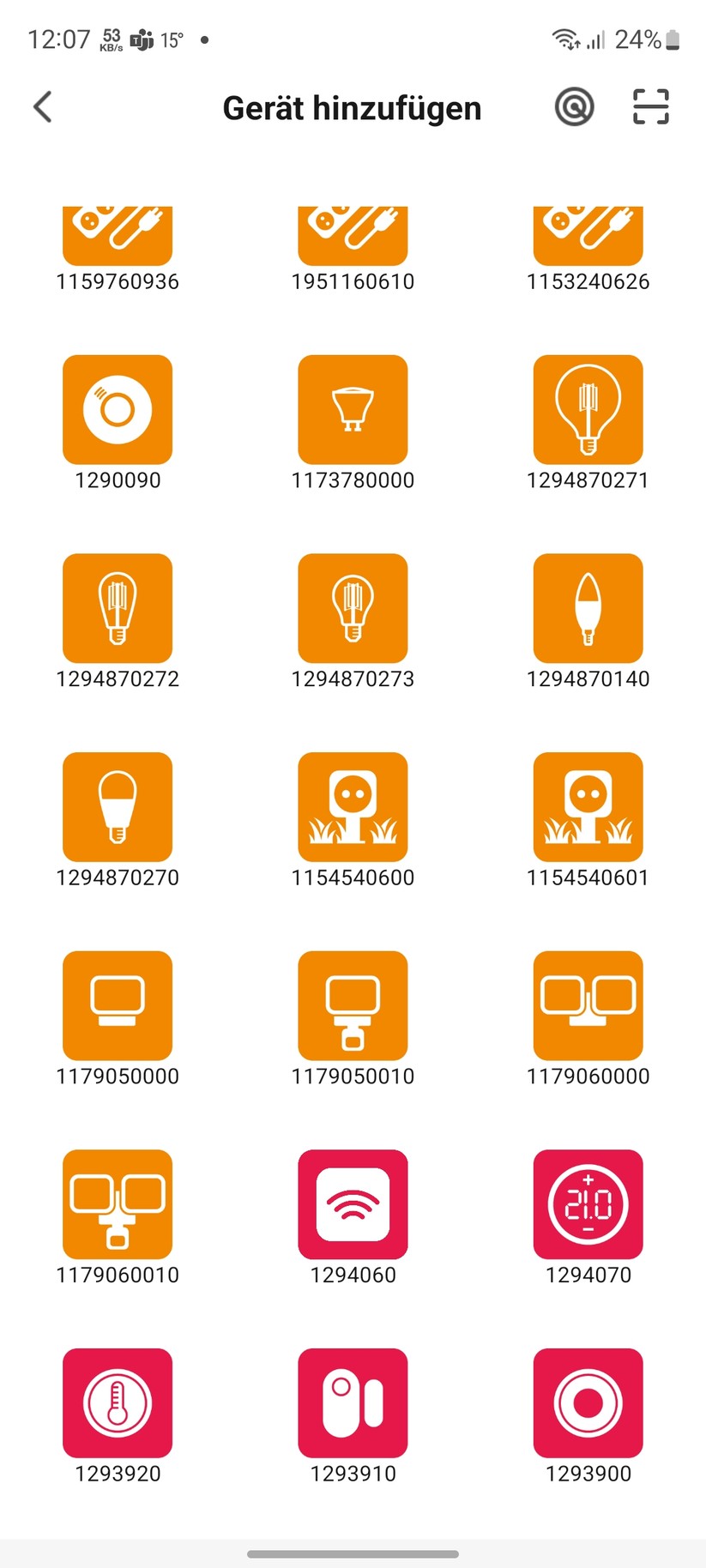
Task: Choose door window sensor 1293910
Action: tap(353, 1403)
